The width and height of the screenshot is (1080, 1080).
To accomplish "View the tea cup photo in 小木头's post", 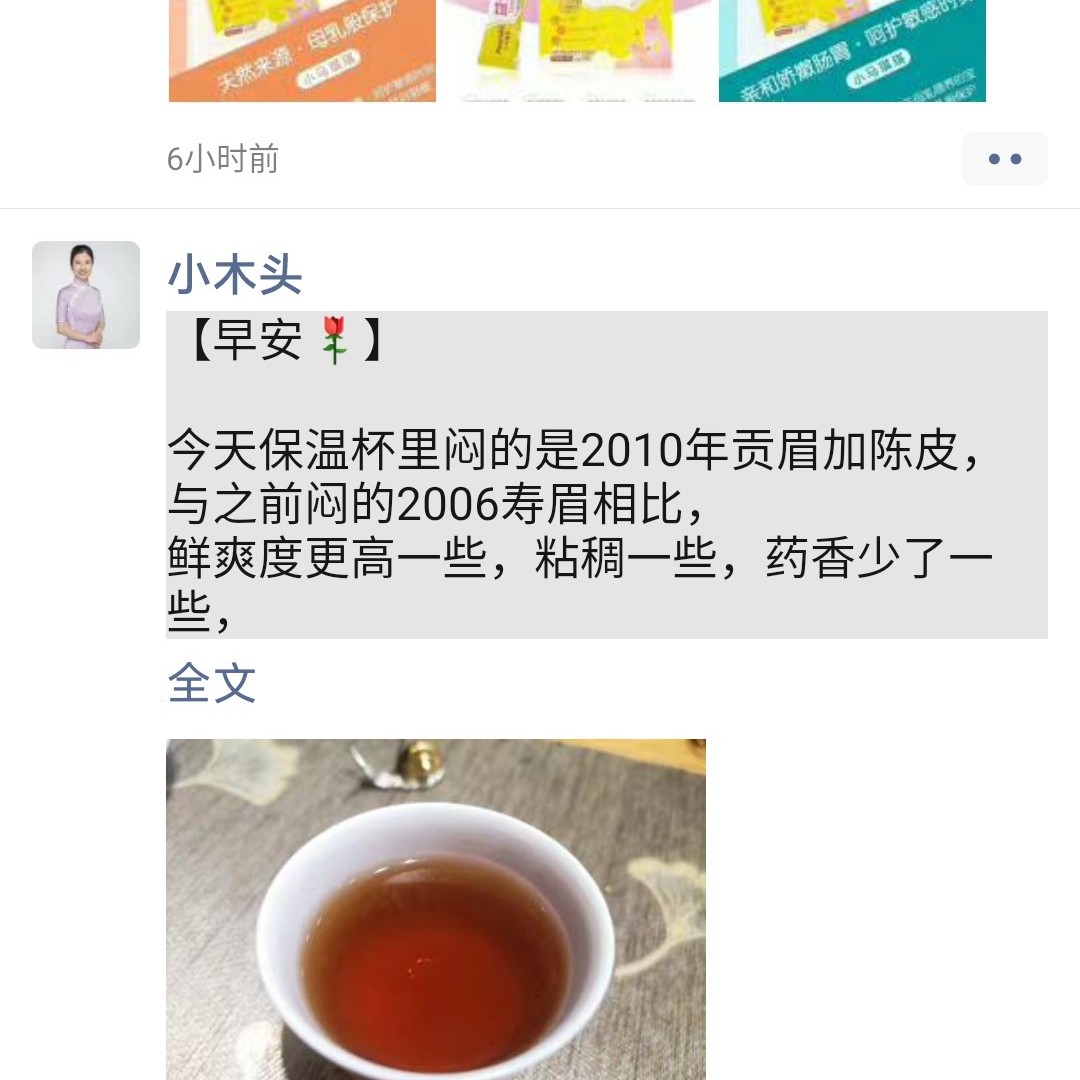I will [436, 908].
